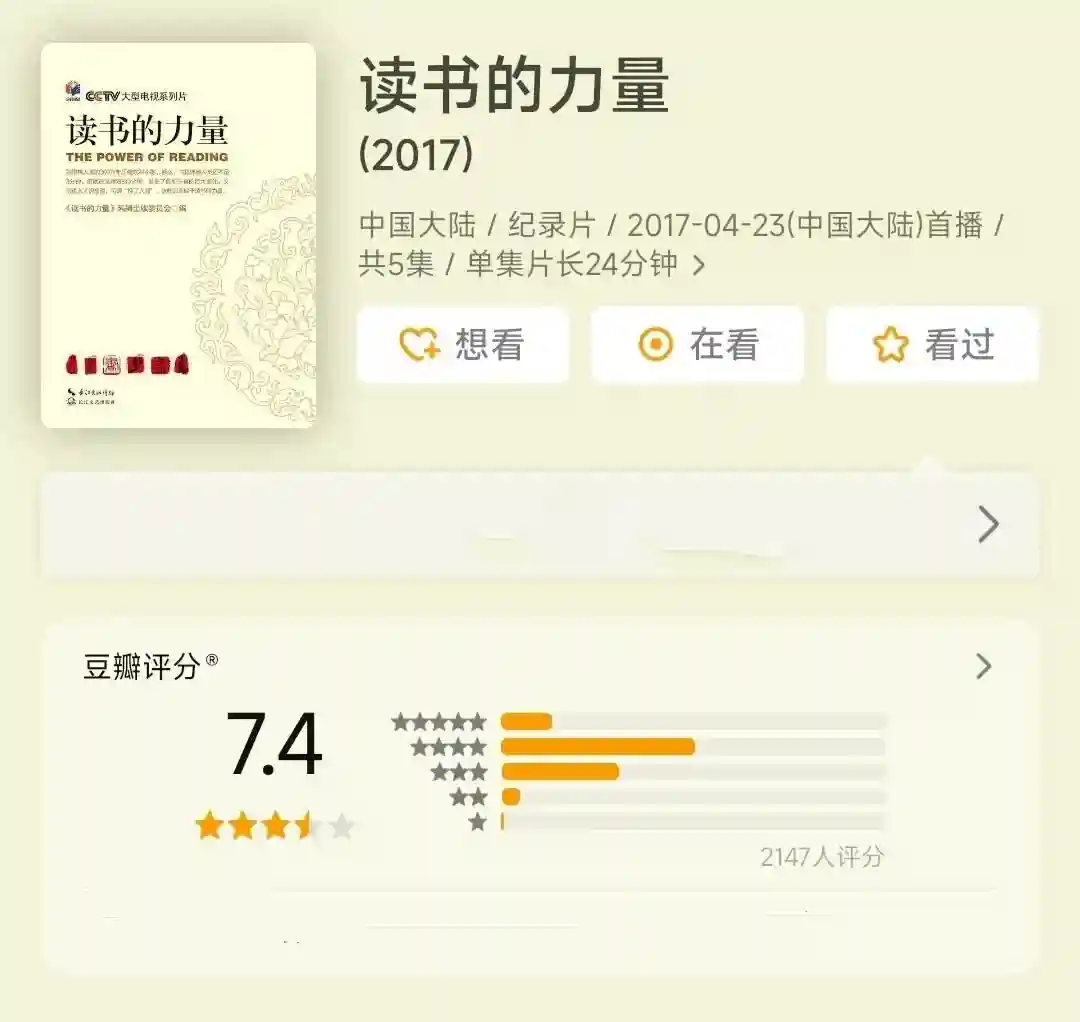Open the 读书的力量 poster image
Viewport: 1080px width, 1022px height.
pyautogui.click(x=178, y=235)
